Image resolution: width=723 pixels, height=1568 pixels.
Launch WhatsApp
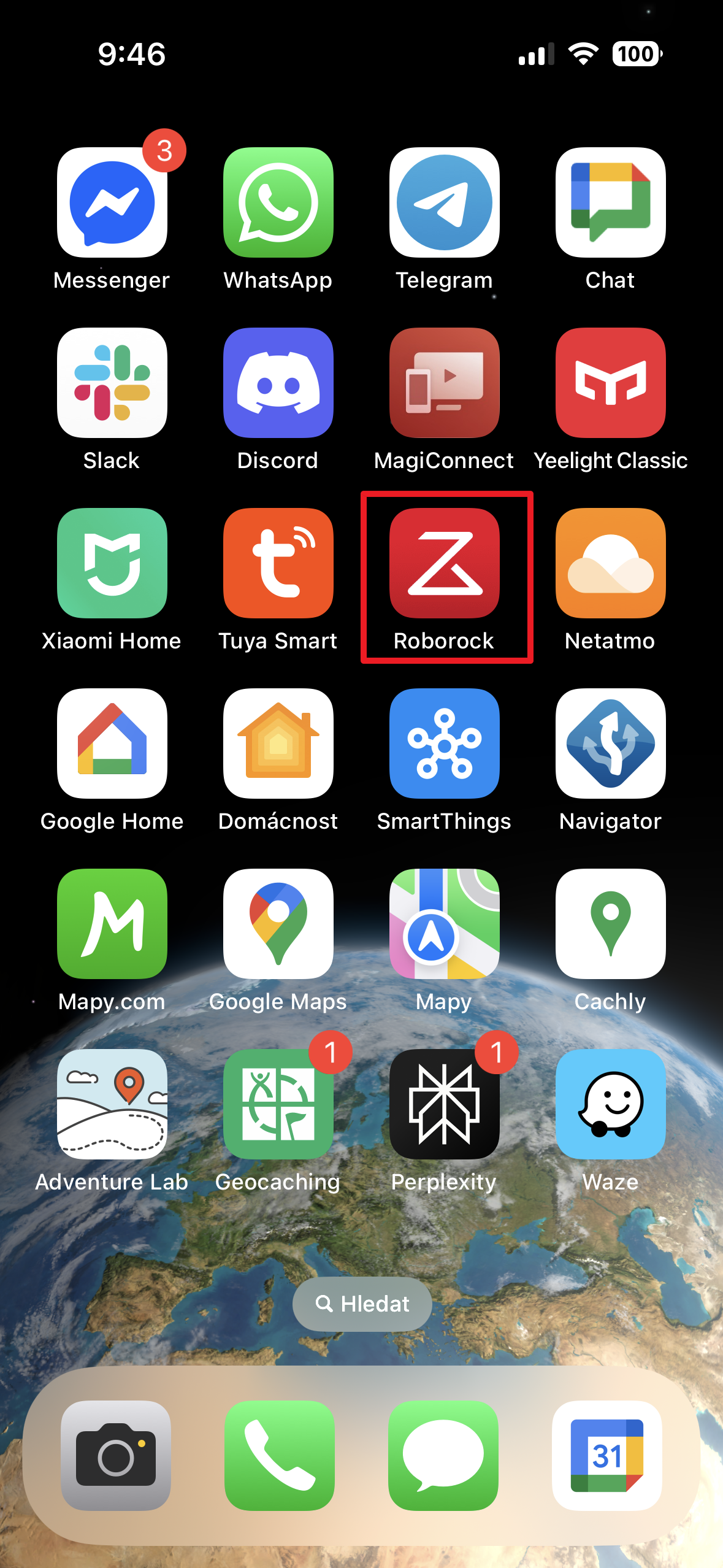(278, 202)
